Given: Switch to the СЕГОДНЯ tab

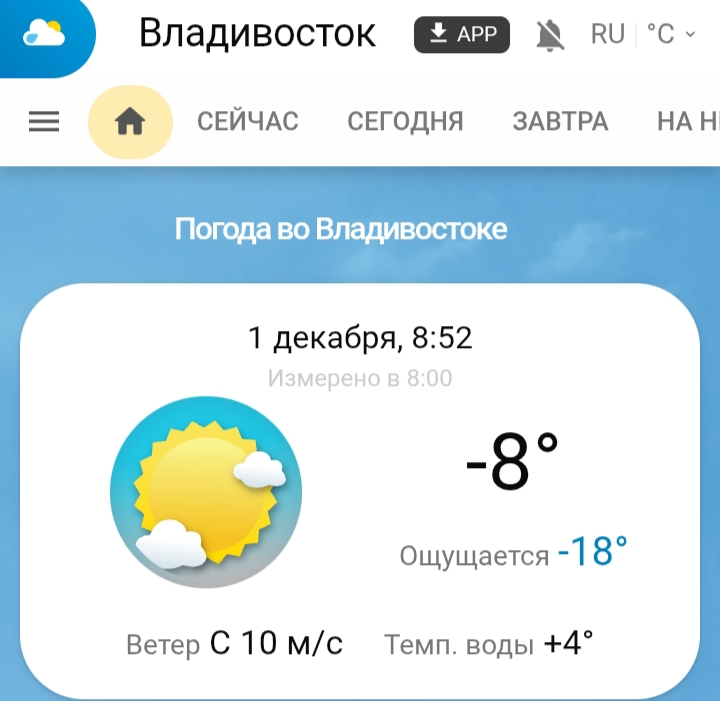Looking at the screenshot, I should [405, 122].
